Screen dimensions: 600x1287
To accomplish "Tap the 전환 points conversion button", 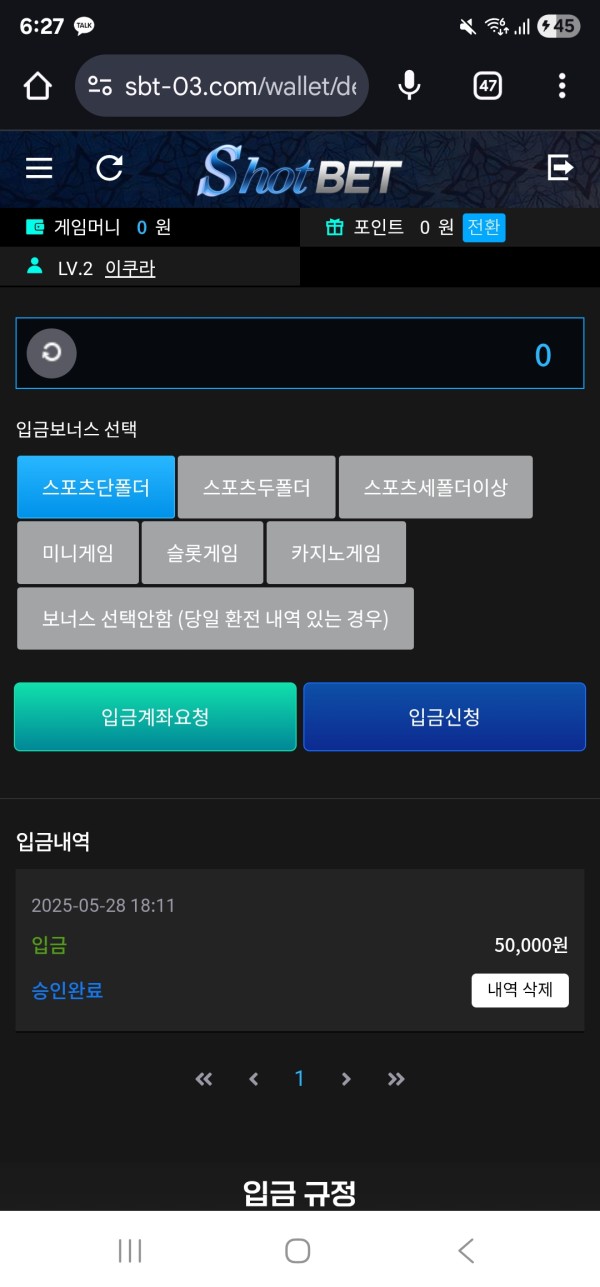I will (x=484, y=227).
